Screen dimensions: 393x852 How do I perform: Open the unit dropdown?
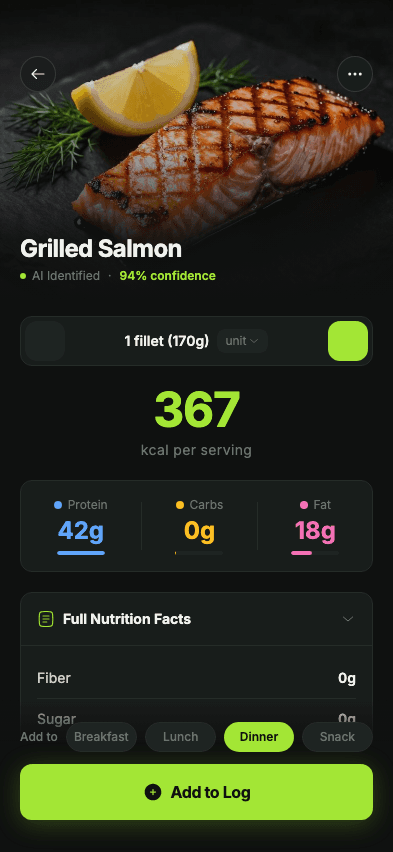point(242,341)
